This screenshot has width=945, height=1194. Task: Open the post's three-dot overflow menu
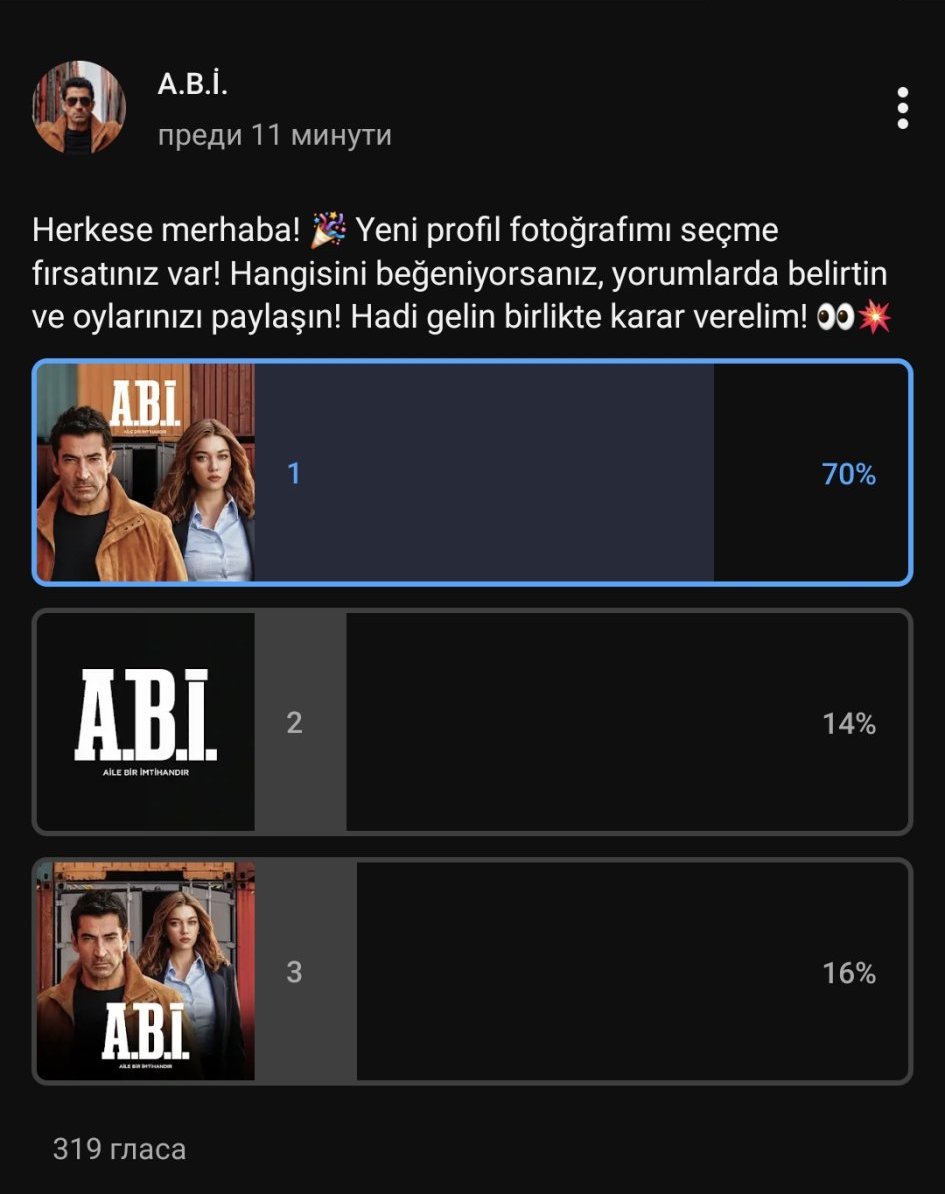pos(902,108)
